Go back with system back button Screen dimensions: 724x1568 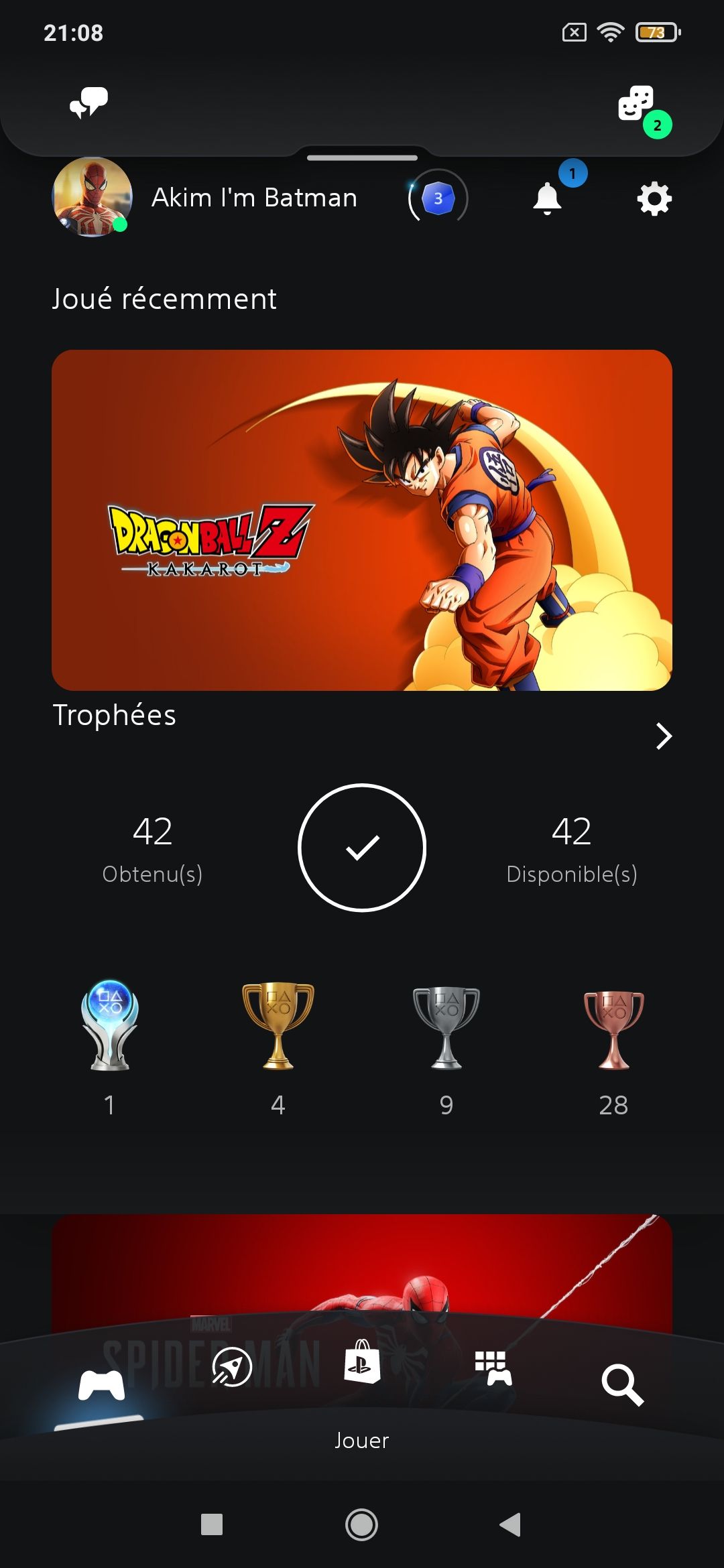coord(511,1524)
